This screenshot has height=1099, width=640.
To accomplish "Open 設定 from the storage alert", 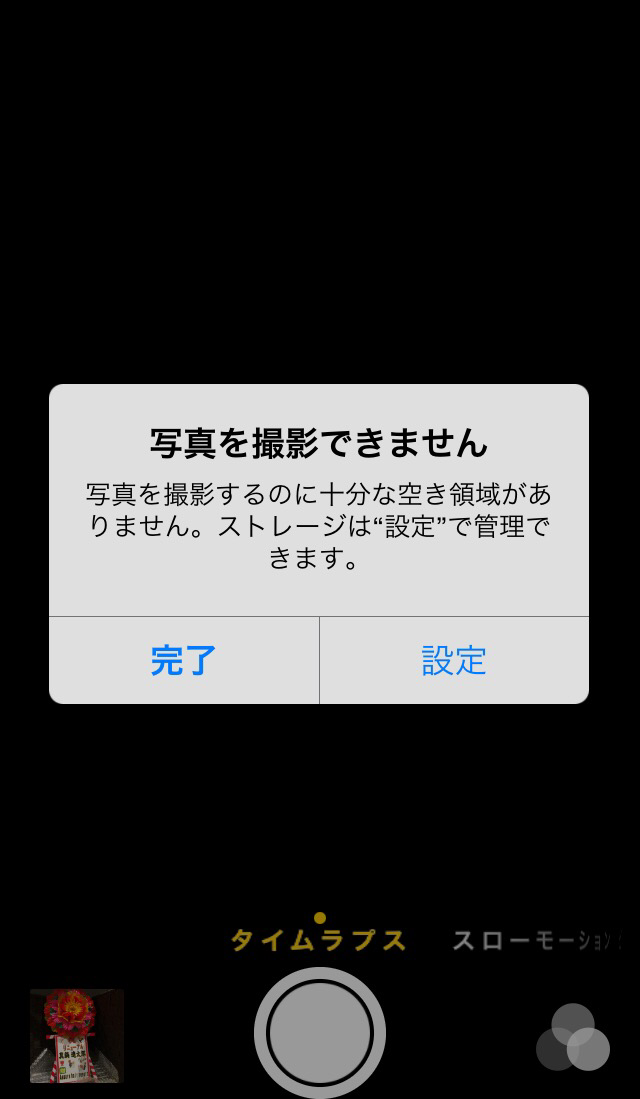I will click(454, 660).
